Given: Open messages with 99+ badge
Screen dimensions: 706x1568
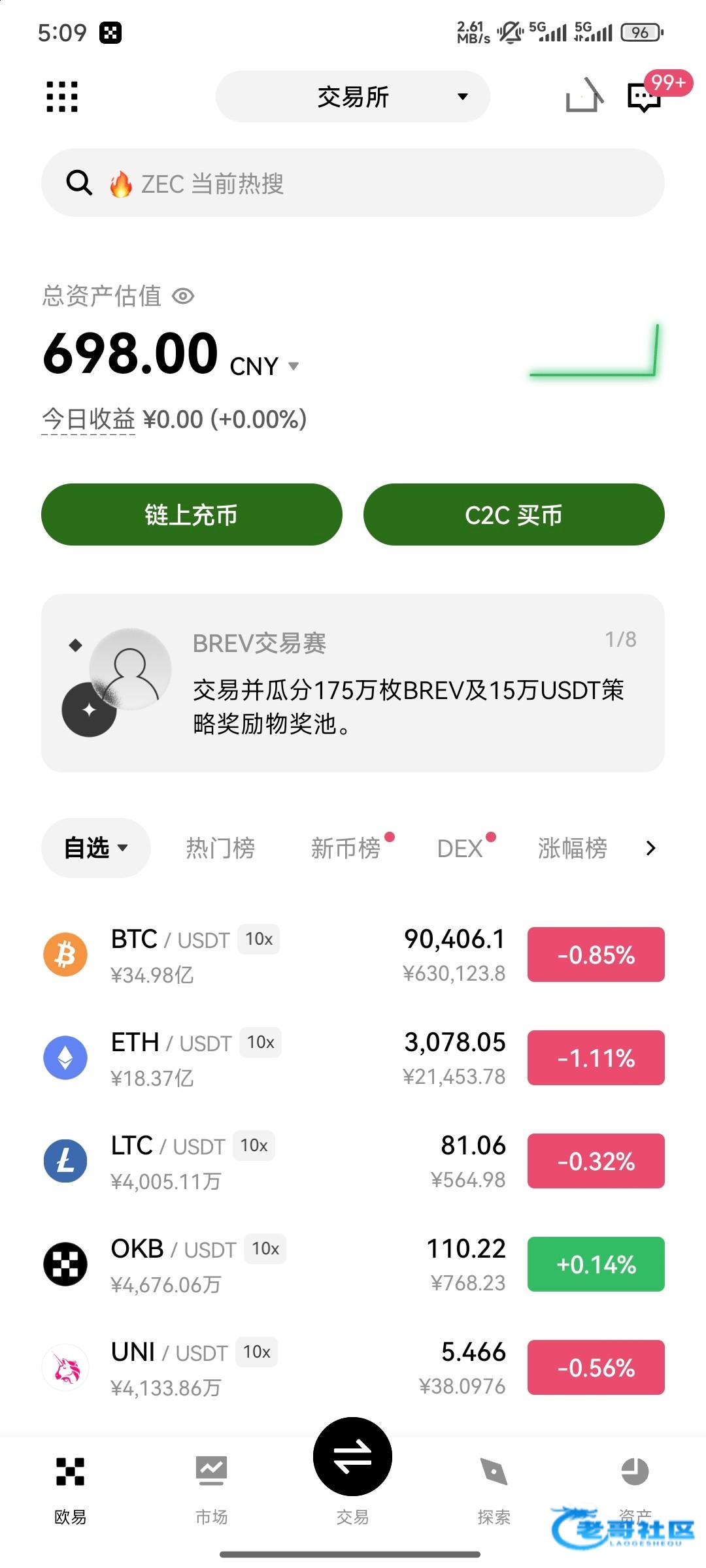Looking at the screenshot, I should click(x=645, y=97).
